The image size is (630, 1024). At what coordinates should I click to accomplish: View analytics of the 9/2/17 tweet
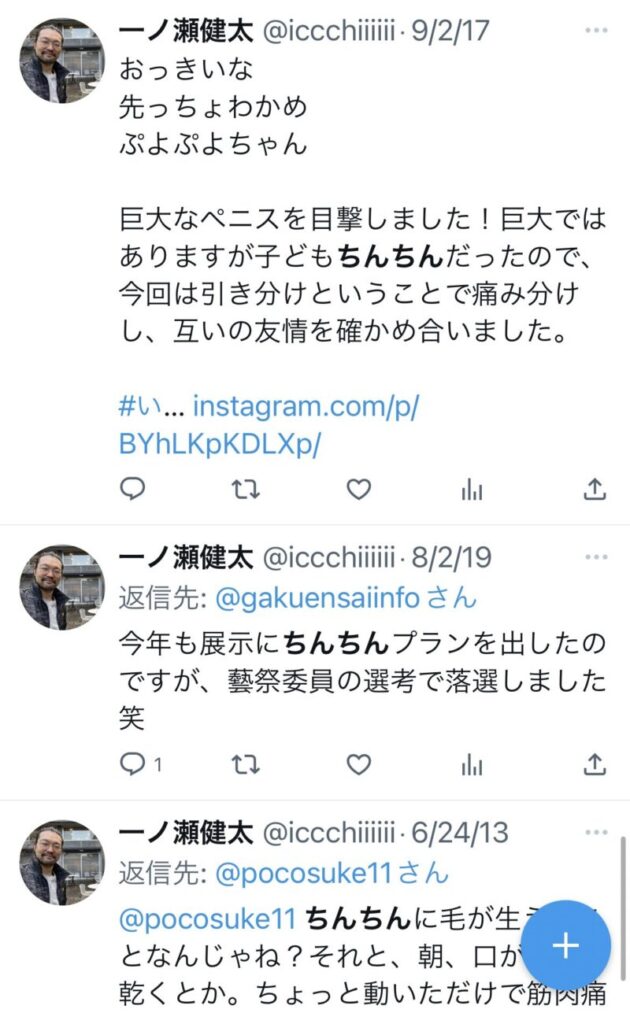pos(472,489)
